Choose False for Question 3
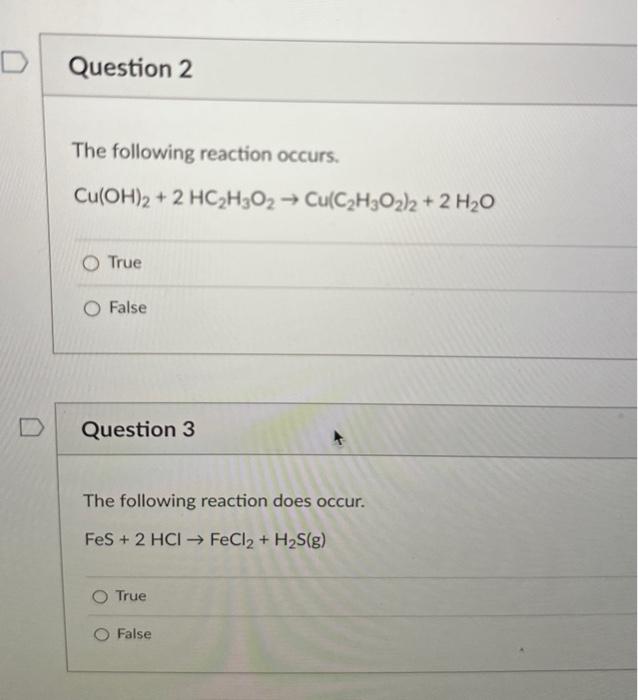Image resolution: width=638 pixels, height=700 pixels. tap(101, 634)
